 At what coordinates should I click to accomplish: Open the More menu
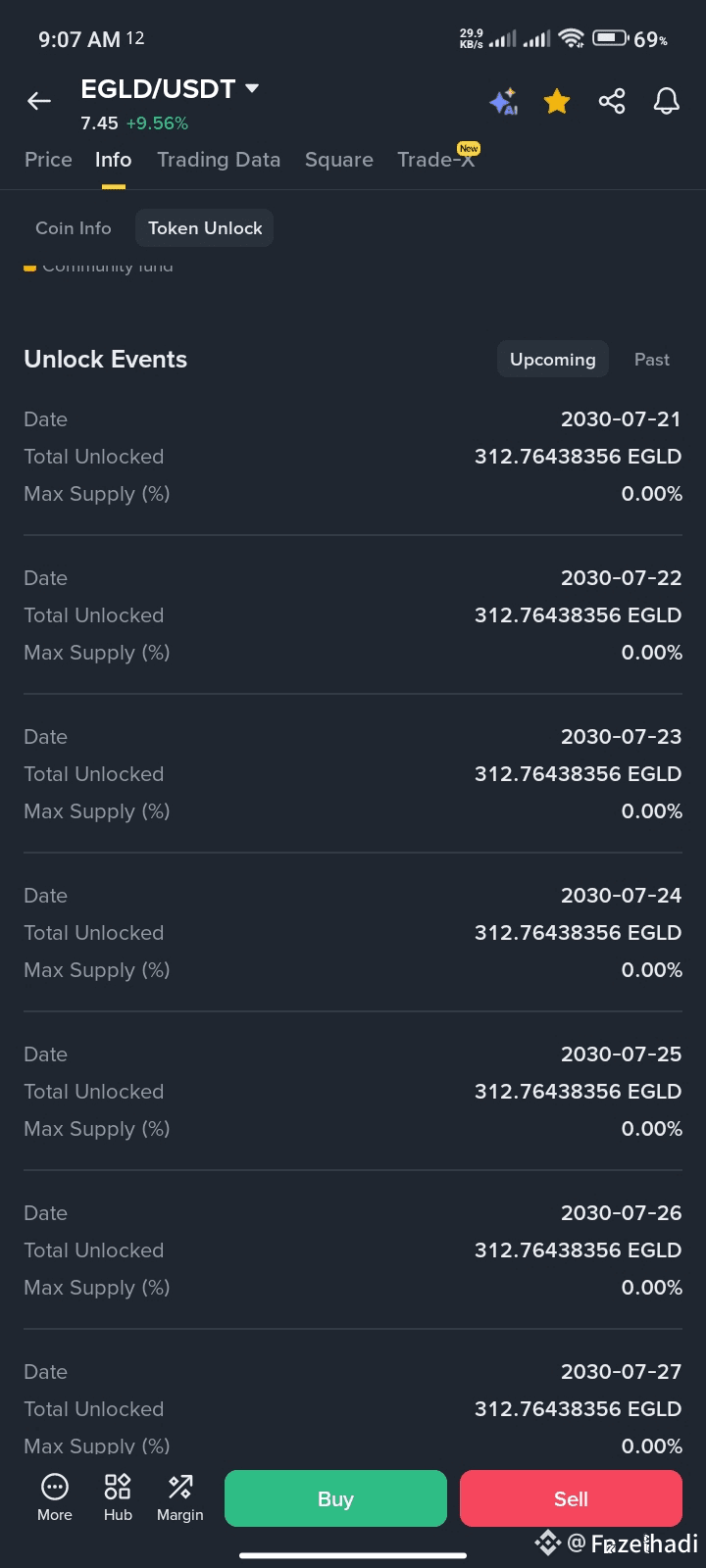click(55, 1497)
